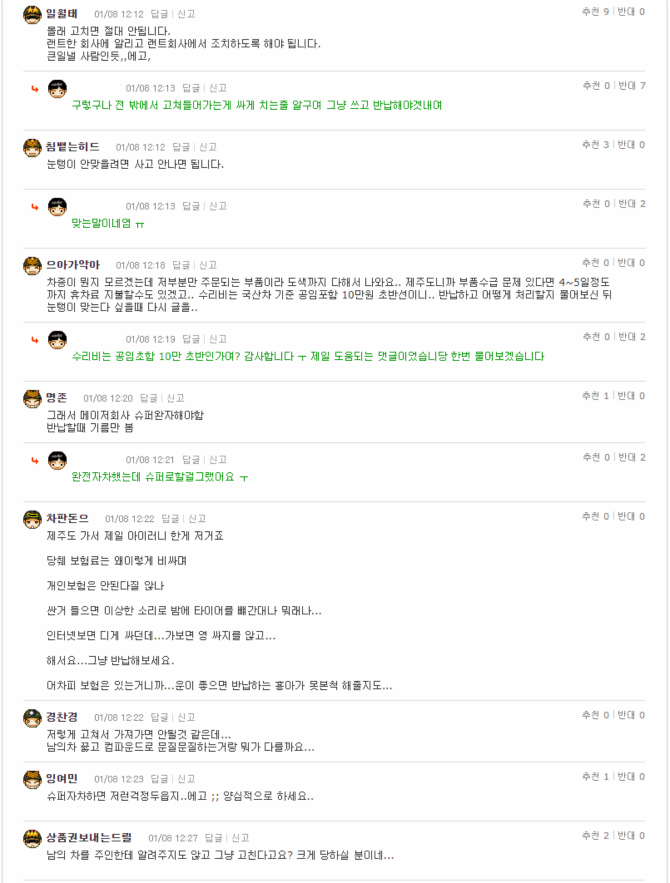Viewport: 670px width, 883px height.
Task: Downvote (반대) 차판돈으's comment
Action: click(629, 516)
